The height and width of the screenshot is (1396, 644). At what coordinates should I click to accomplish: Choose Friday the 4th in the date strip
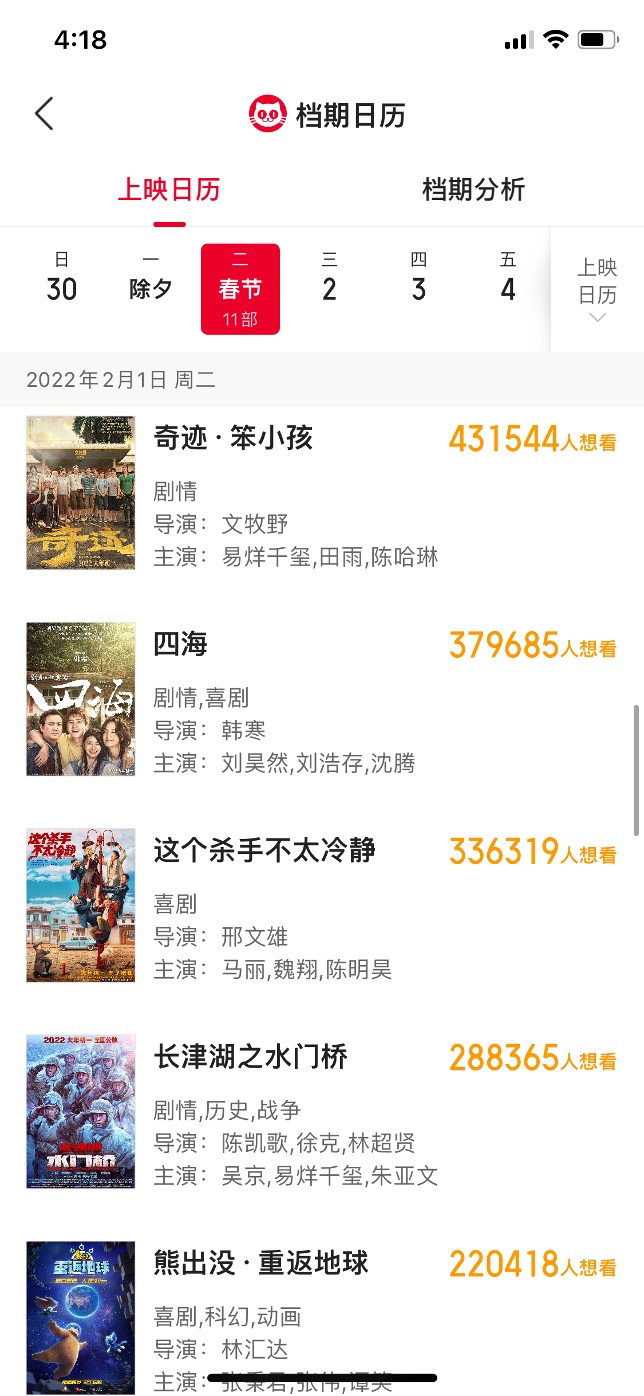click(508, 279)
